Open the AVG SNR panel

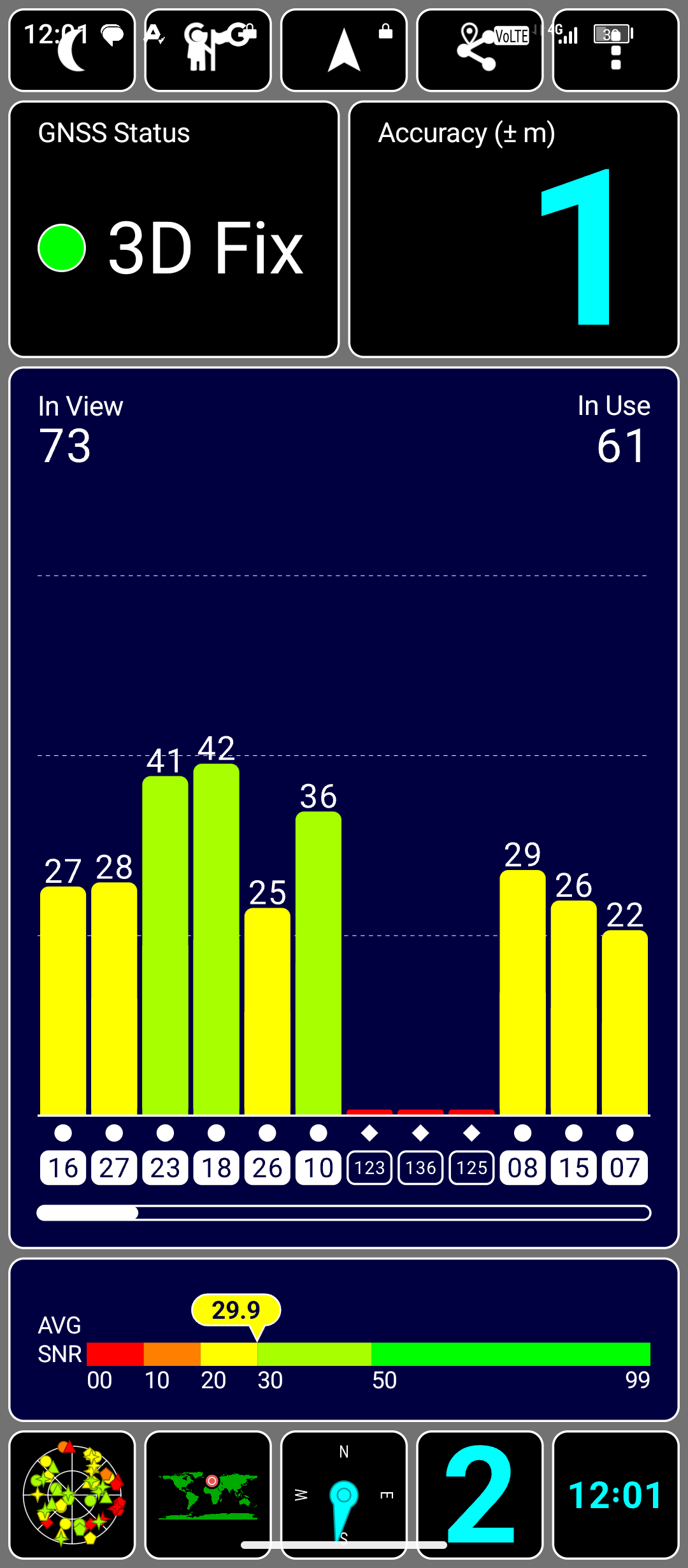pyautogui.click(x=344, y=1340)
